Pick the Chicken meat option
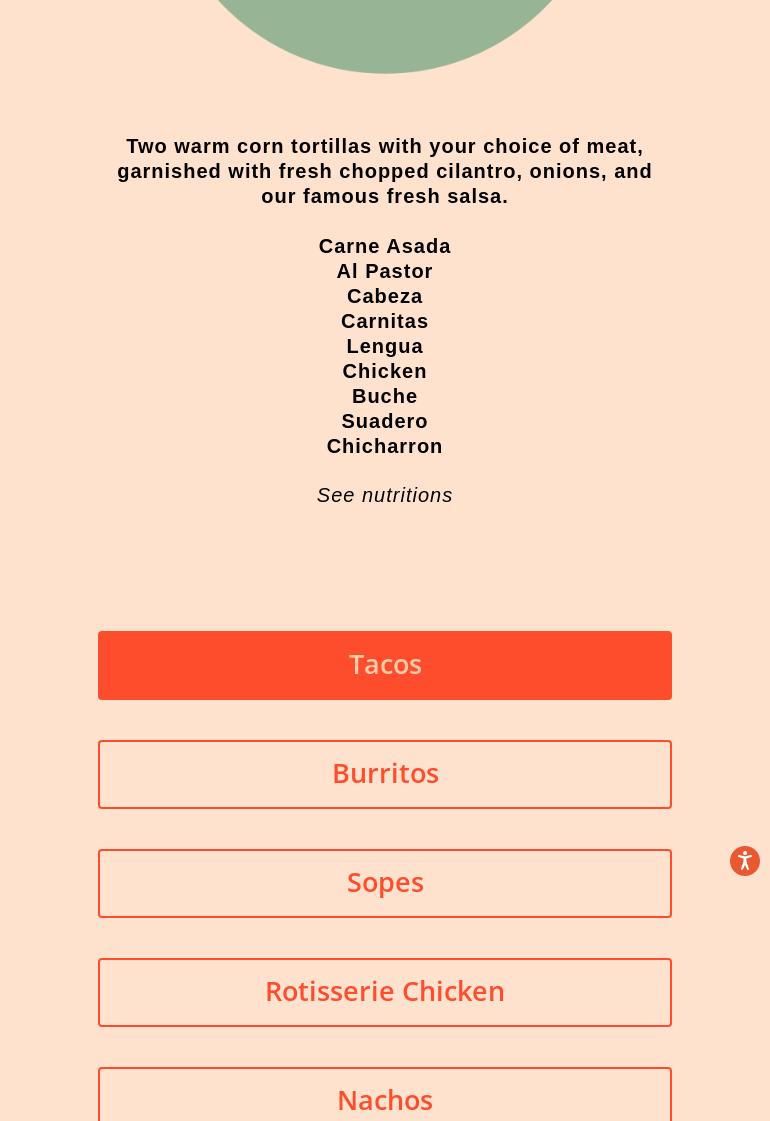The height and width of the screenshot is (1121, 770). pos(385,371)
